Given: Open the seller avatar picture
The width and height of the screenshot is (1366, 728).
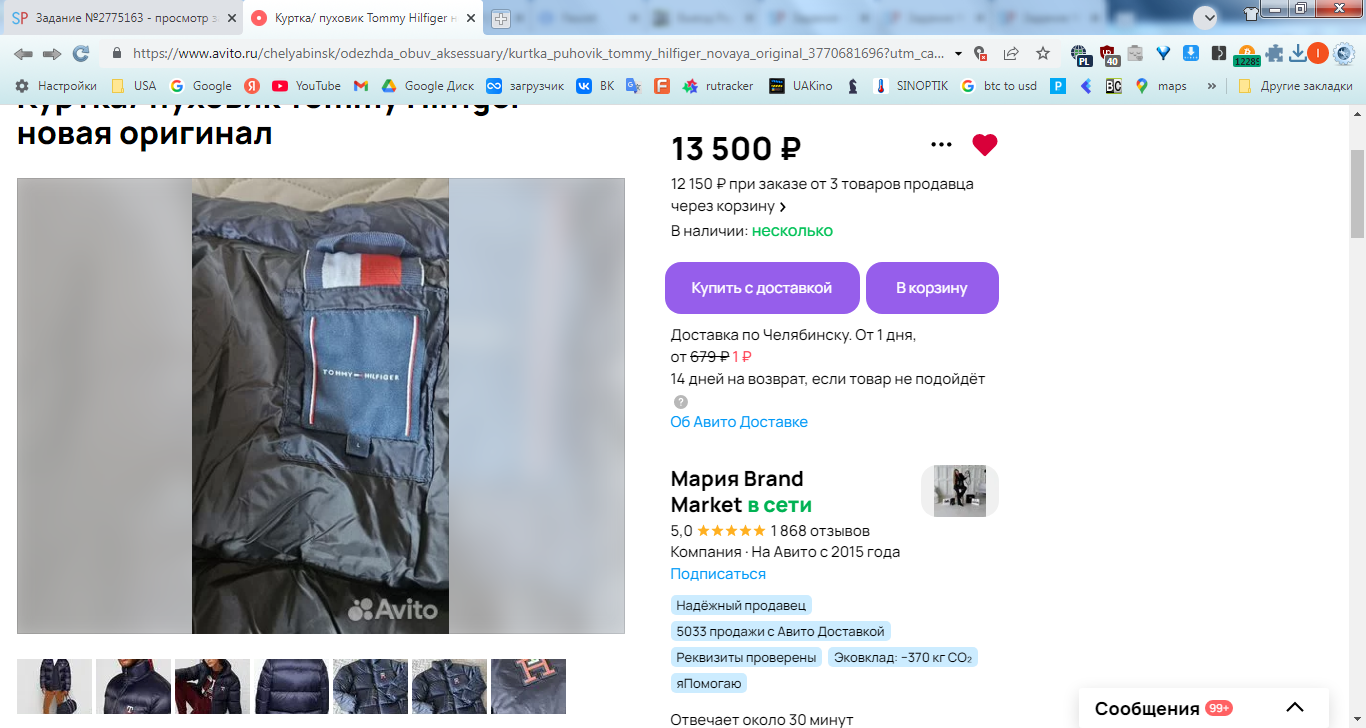Looking at the screenshot, I should [x=959, y=491].
